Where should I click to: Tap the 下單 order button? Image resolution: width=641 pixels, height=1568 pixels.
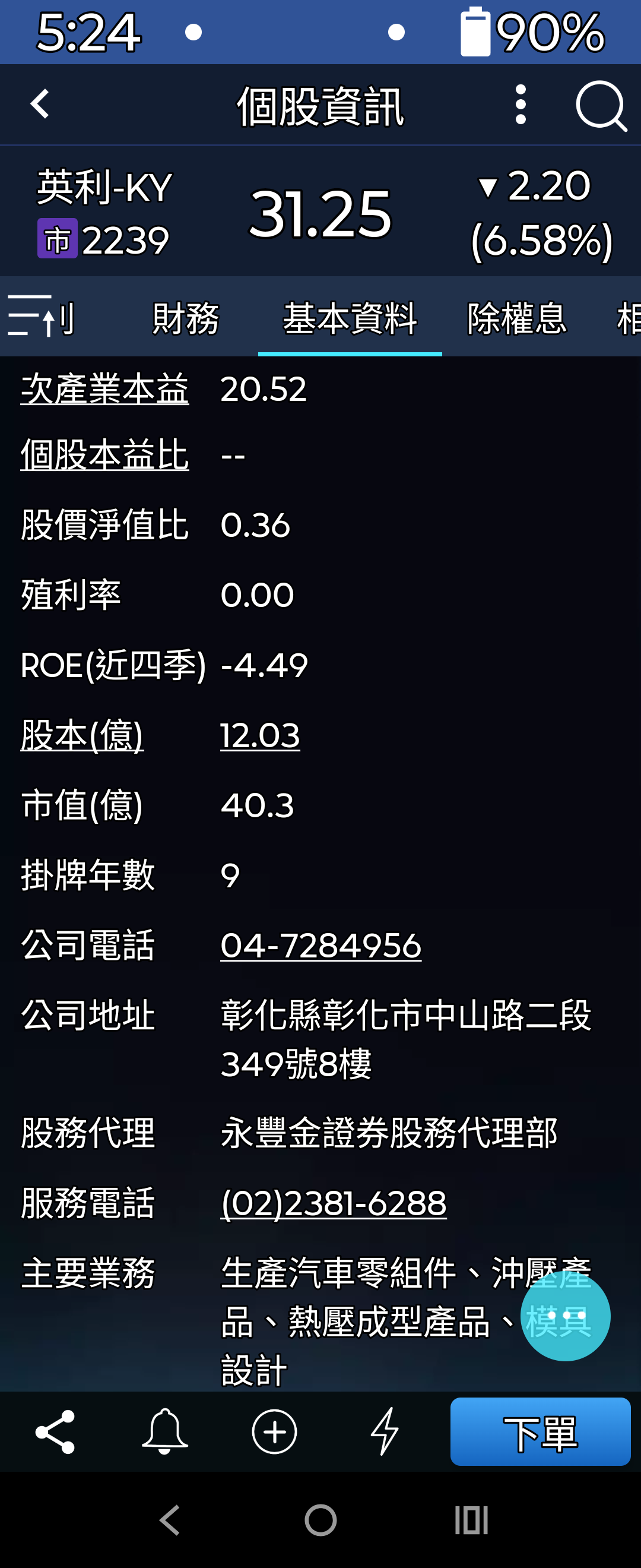(x=540, y=1431)
